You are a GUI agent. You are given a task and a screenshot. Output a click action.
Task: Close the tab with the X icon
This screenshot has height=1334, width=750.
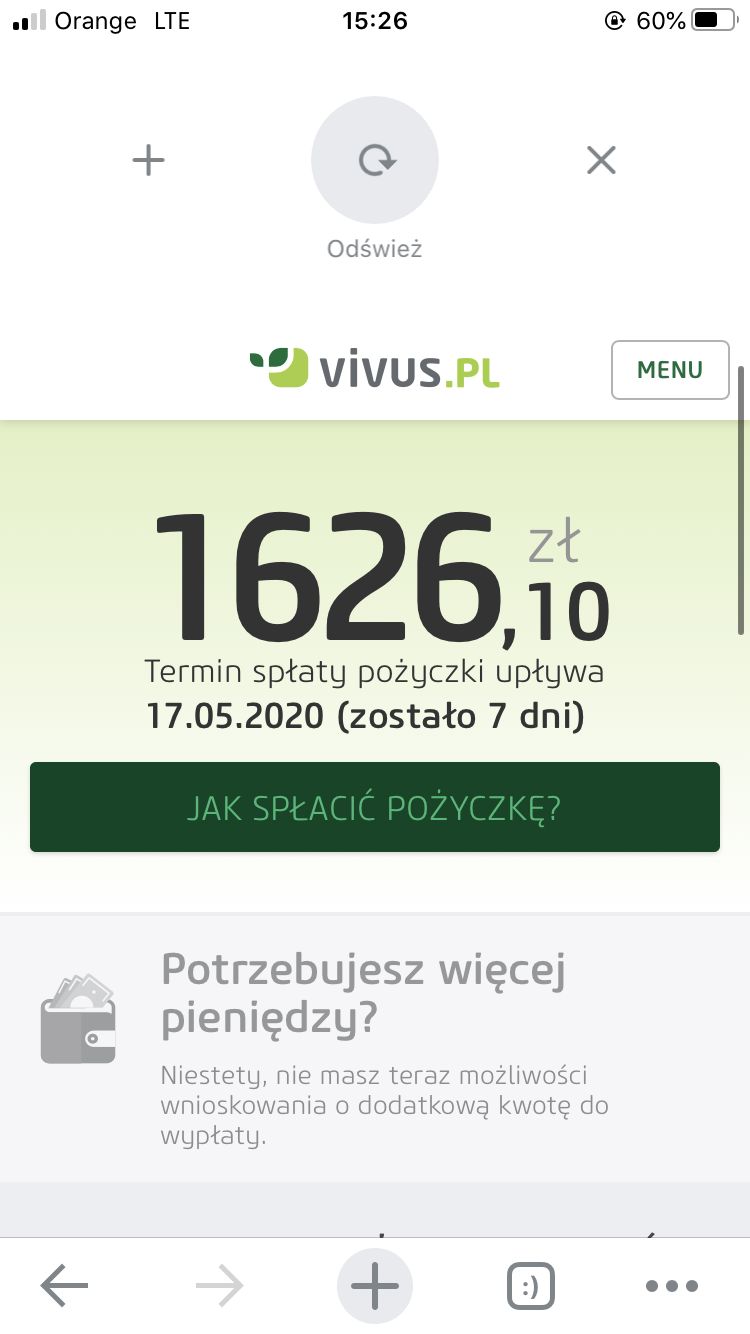coord(601,160)
